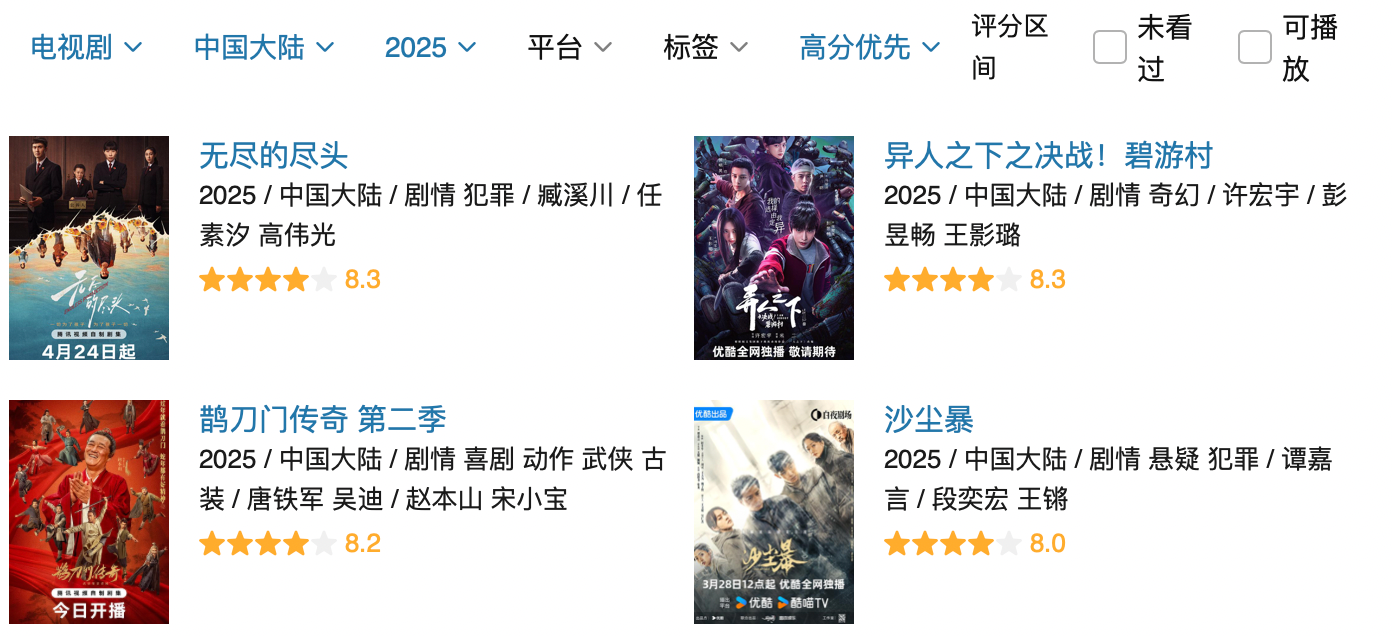This screenshot has height=636, width=1392.
Task: View the 沙尘暴 poster thumbnail
Action: coord(774,512)
